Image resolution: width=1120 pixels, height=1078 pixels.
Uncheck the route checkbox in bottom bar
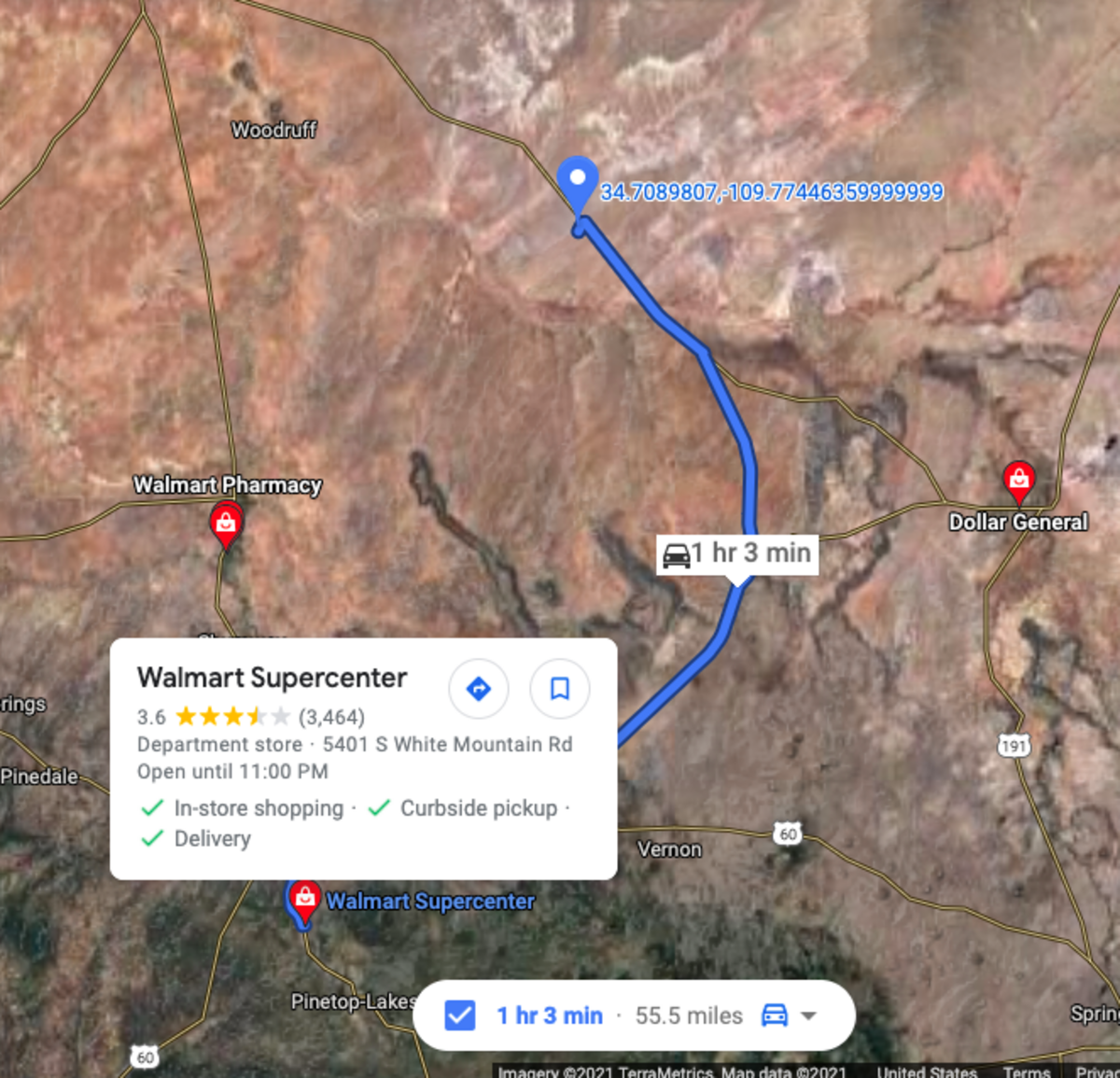(460, 1015)
